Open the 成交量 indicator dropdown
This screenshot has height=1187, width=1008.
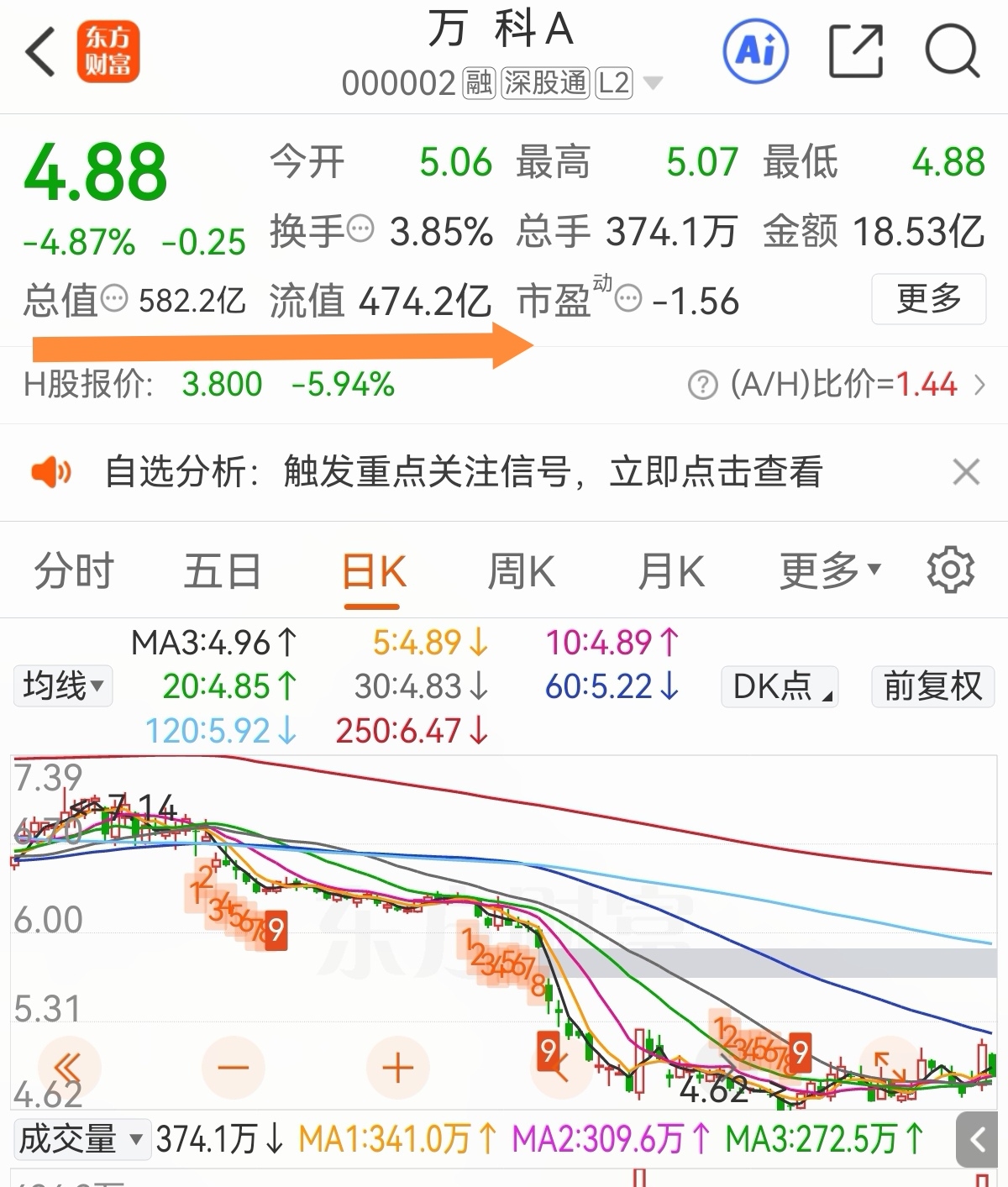(81, 1139)
